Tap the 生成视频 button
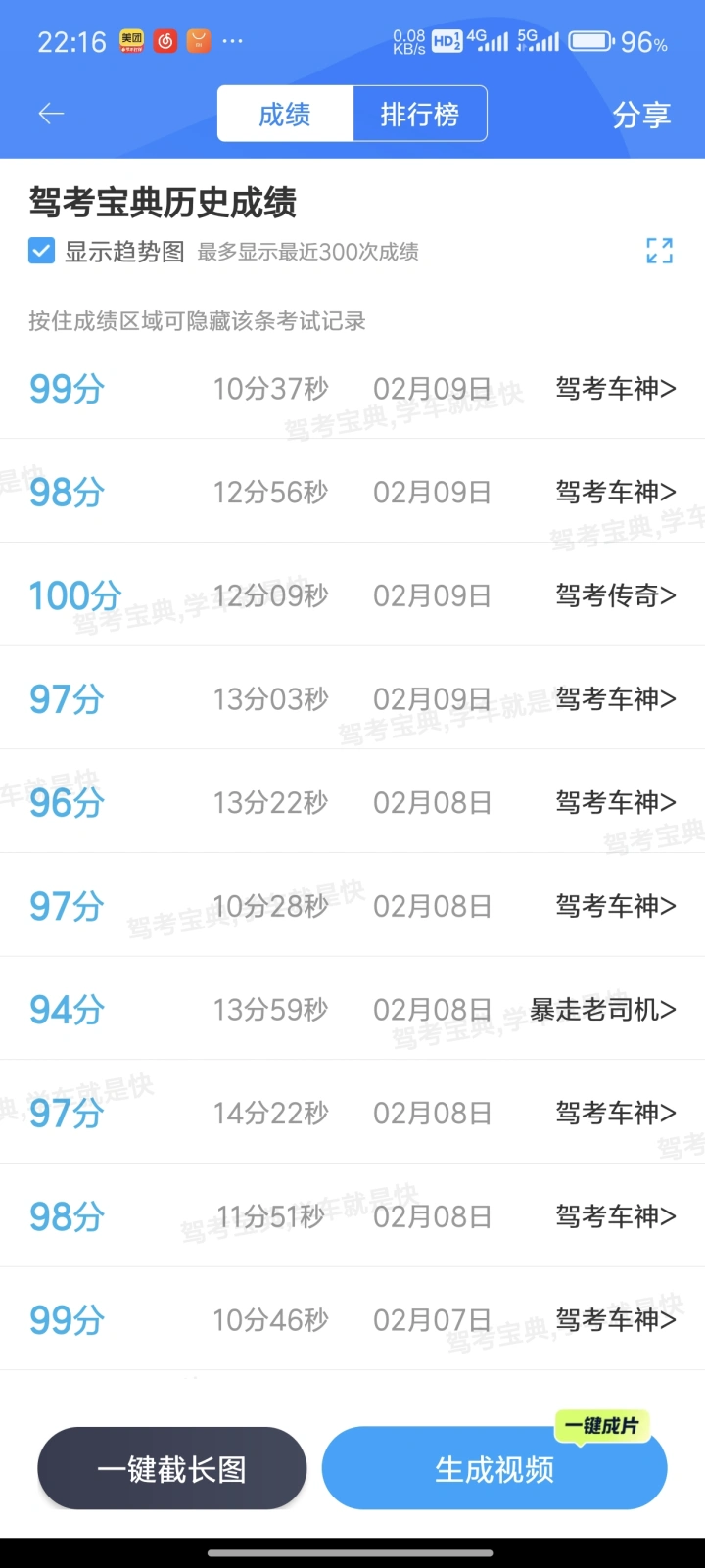Image resolution: width=705 pixels, height=1568 pixels. pos(494,1468)
